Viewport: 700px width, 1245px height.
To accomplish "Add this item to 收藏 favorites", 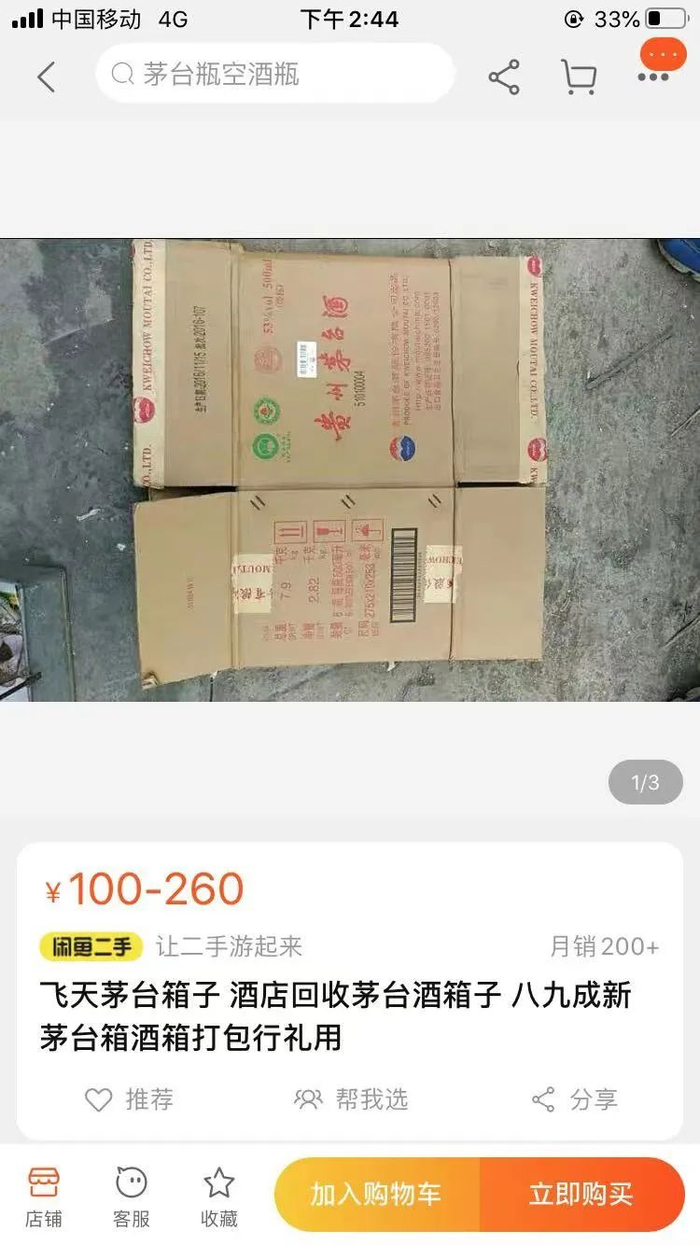I will tap(219, 1196).
